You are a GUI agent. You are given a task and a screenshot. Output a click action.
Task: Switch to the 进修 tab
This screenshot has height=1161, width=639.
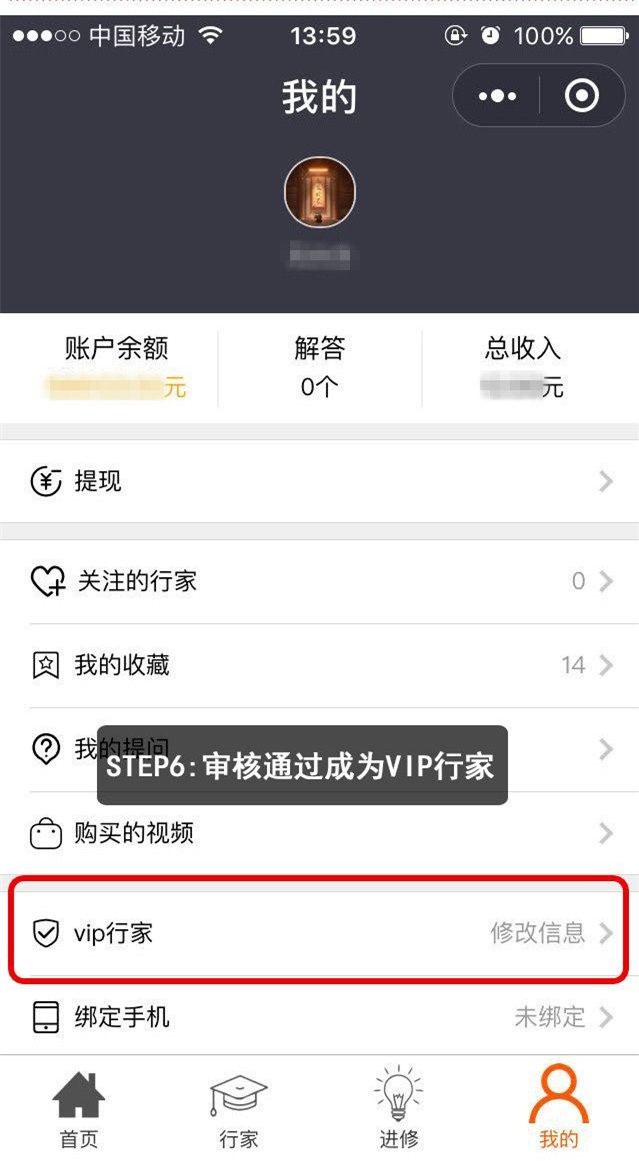click(398, 1108)
